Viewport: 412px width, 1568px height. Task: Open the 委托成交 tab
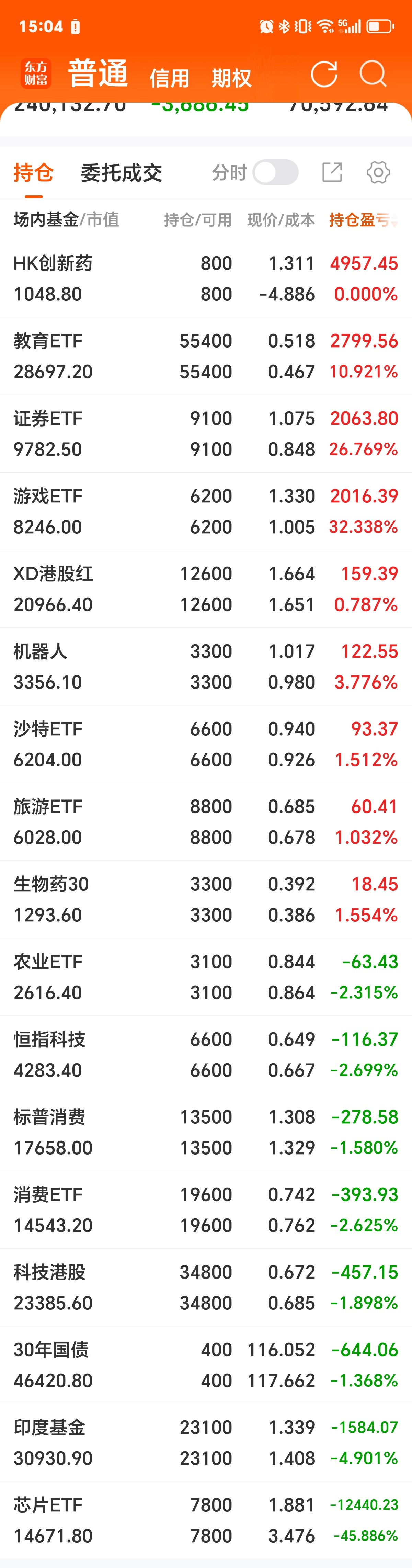[x=121, y=173]
